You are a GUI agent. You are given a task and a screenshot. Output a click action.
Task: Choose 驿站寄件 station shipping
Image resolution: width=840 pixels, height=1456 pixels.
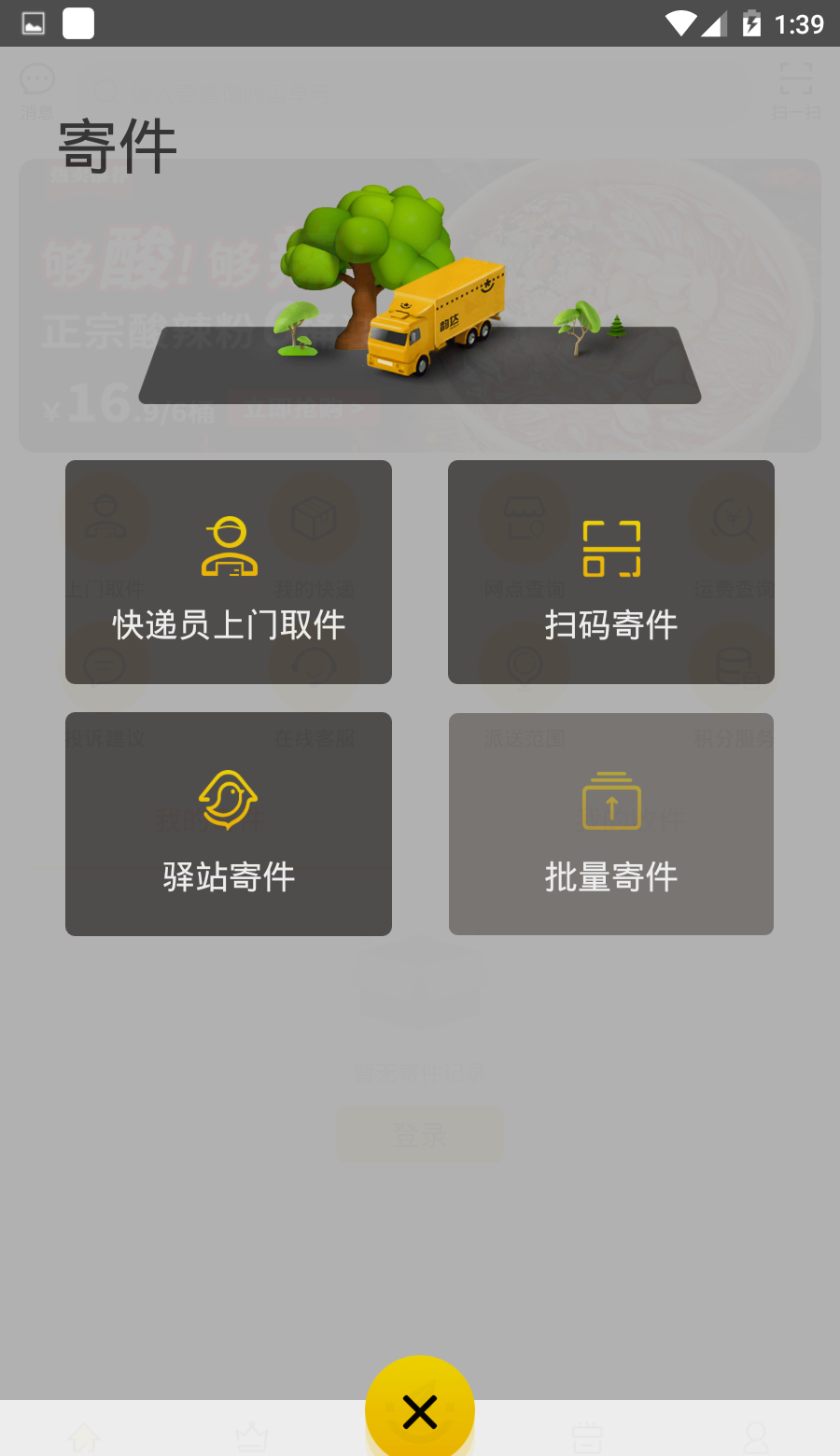[x=229, y=824]
